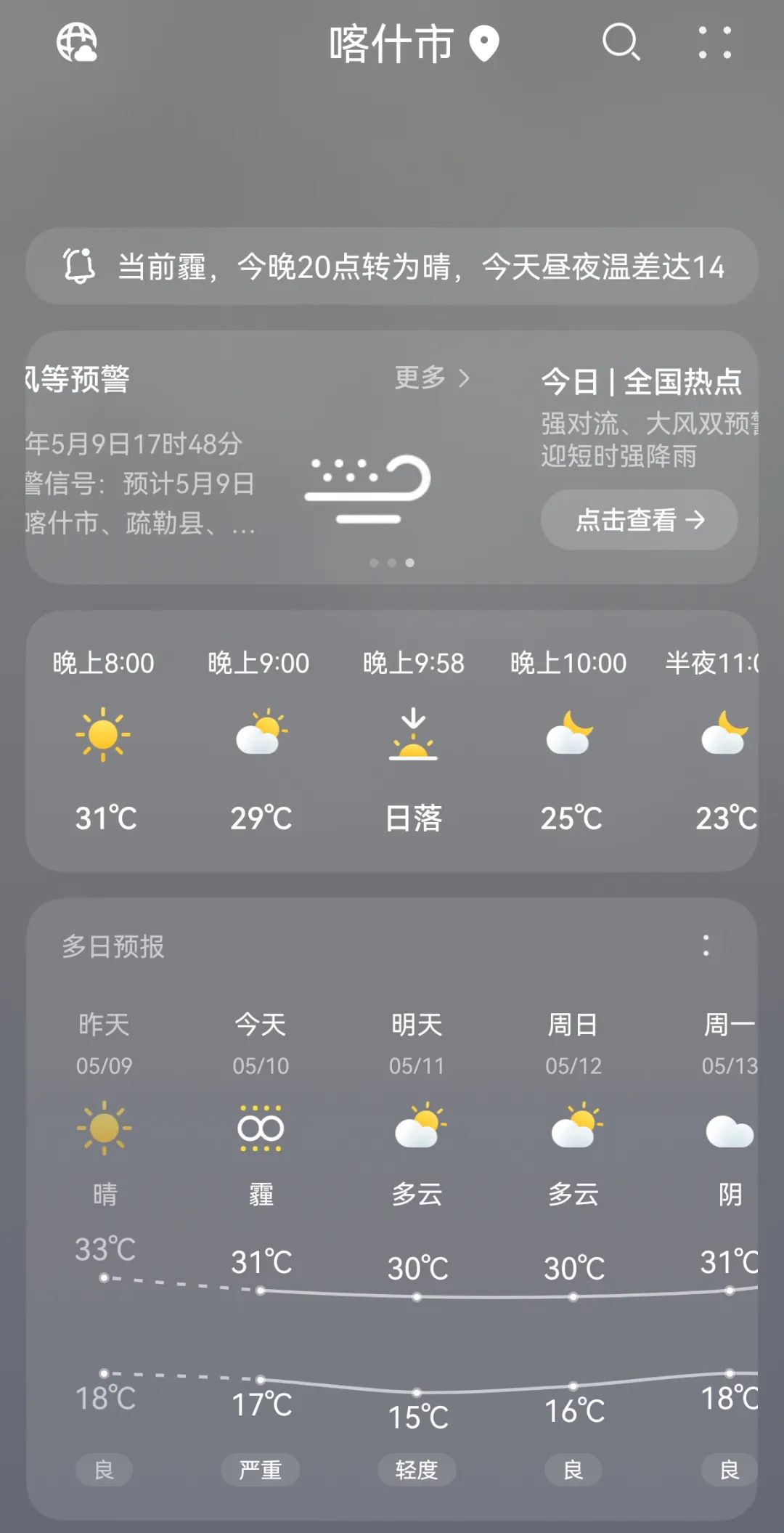
Task: Click the haze icon under 今天
Action: [x=261, y=1127]
